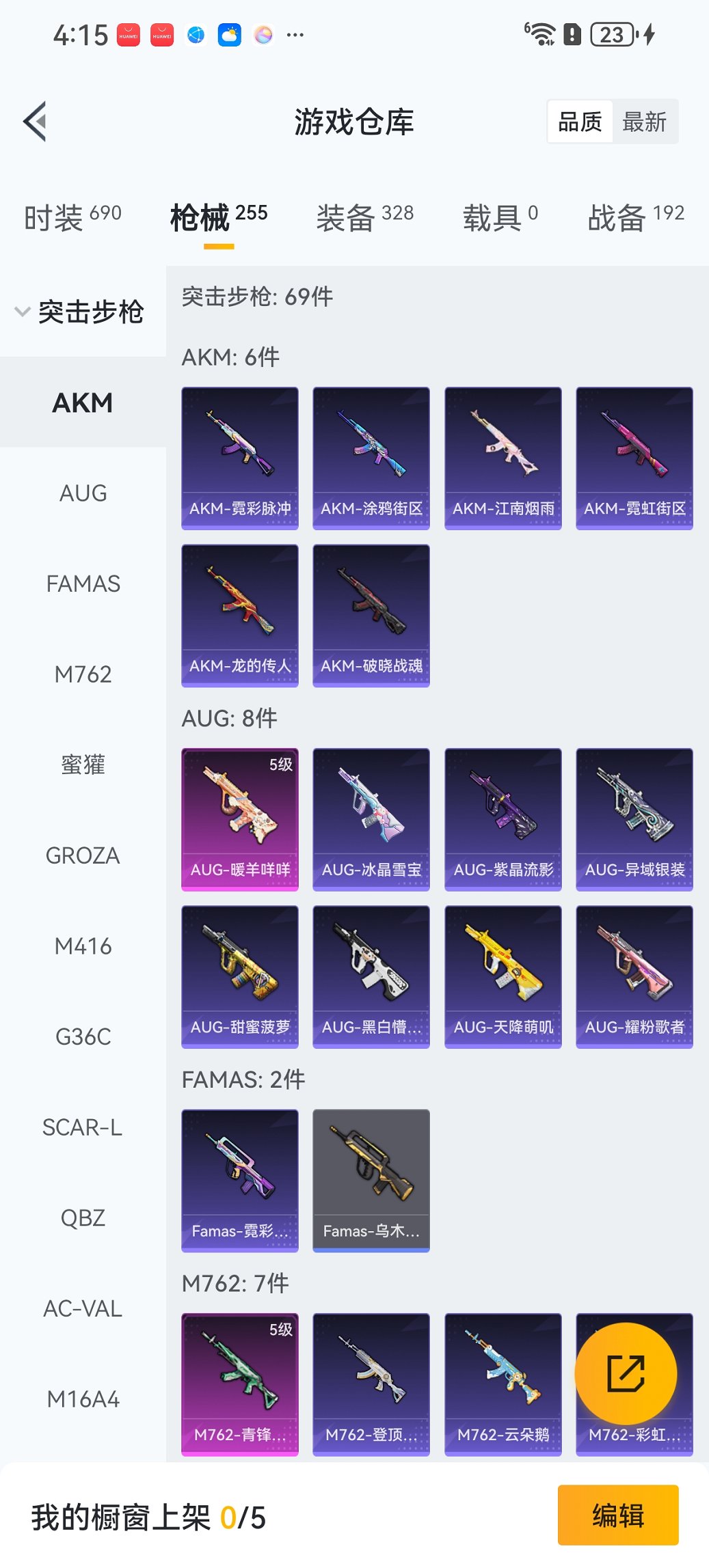
Task: Open the AKM-龙的传人 skin
Action: (240, 615)
